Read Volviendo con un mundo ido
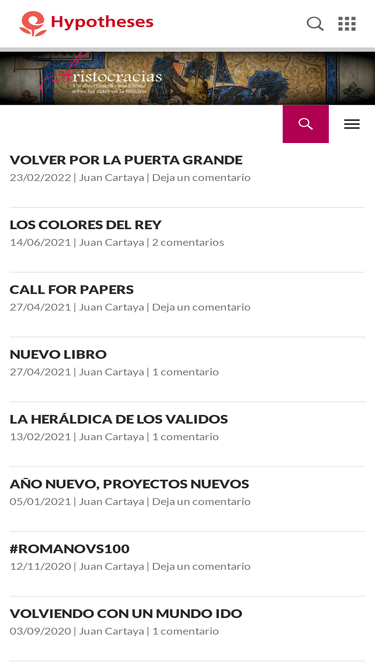This screenshot has height=667, width=375. click(x=126, y=613)
